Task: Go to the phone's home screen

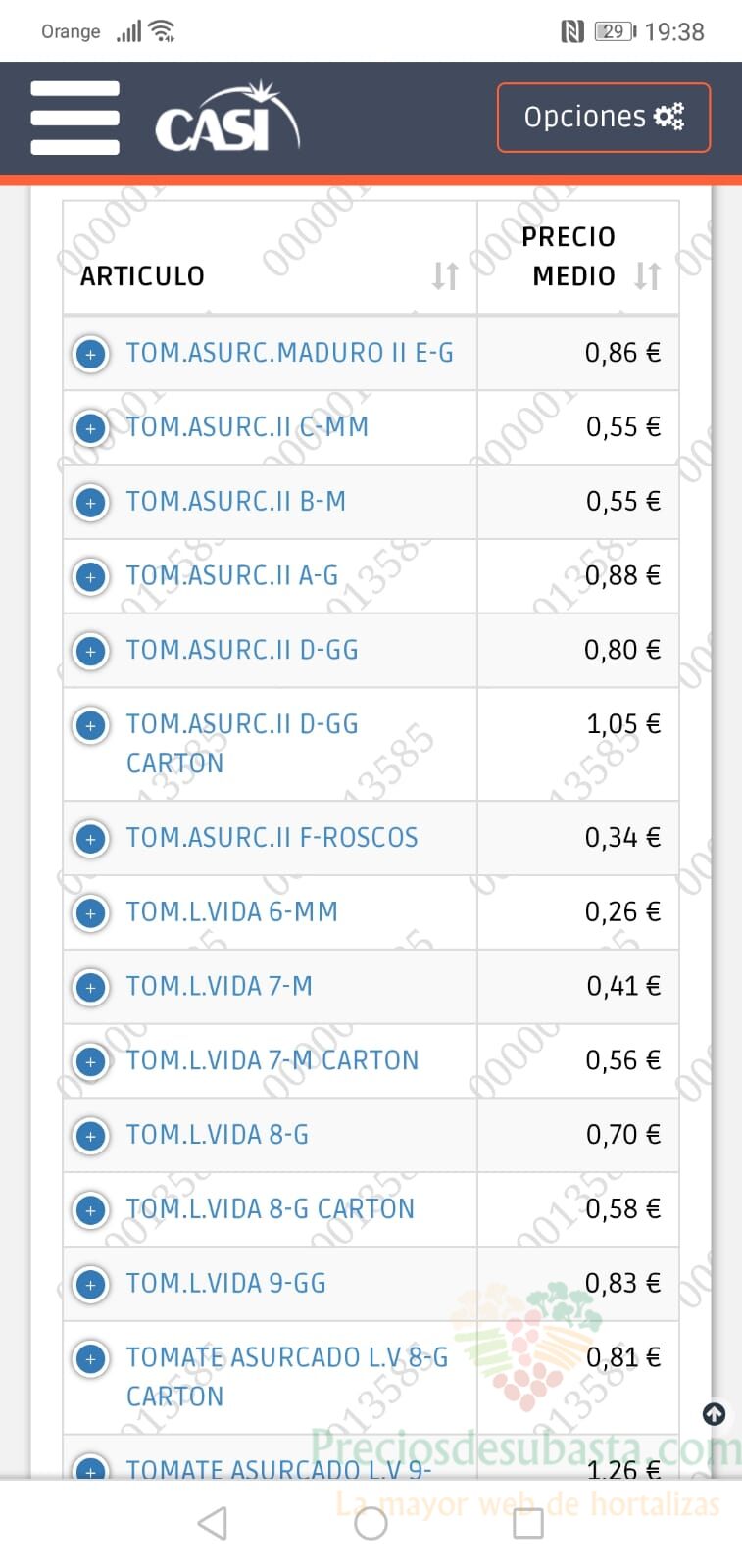Action: click(x=371, y=1523)
